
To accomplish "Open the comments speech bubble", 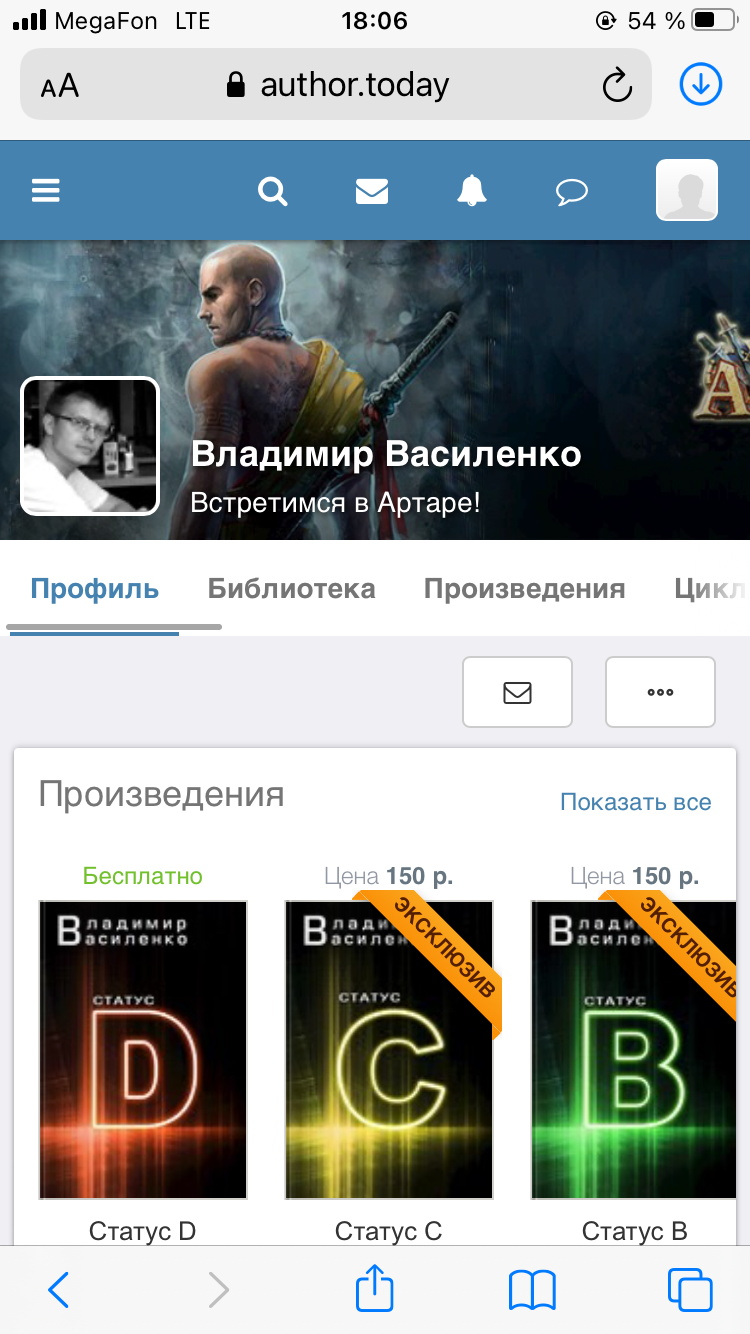I will (x=572, y=191).
